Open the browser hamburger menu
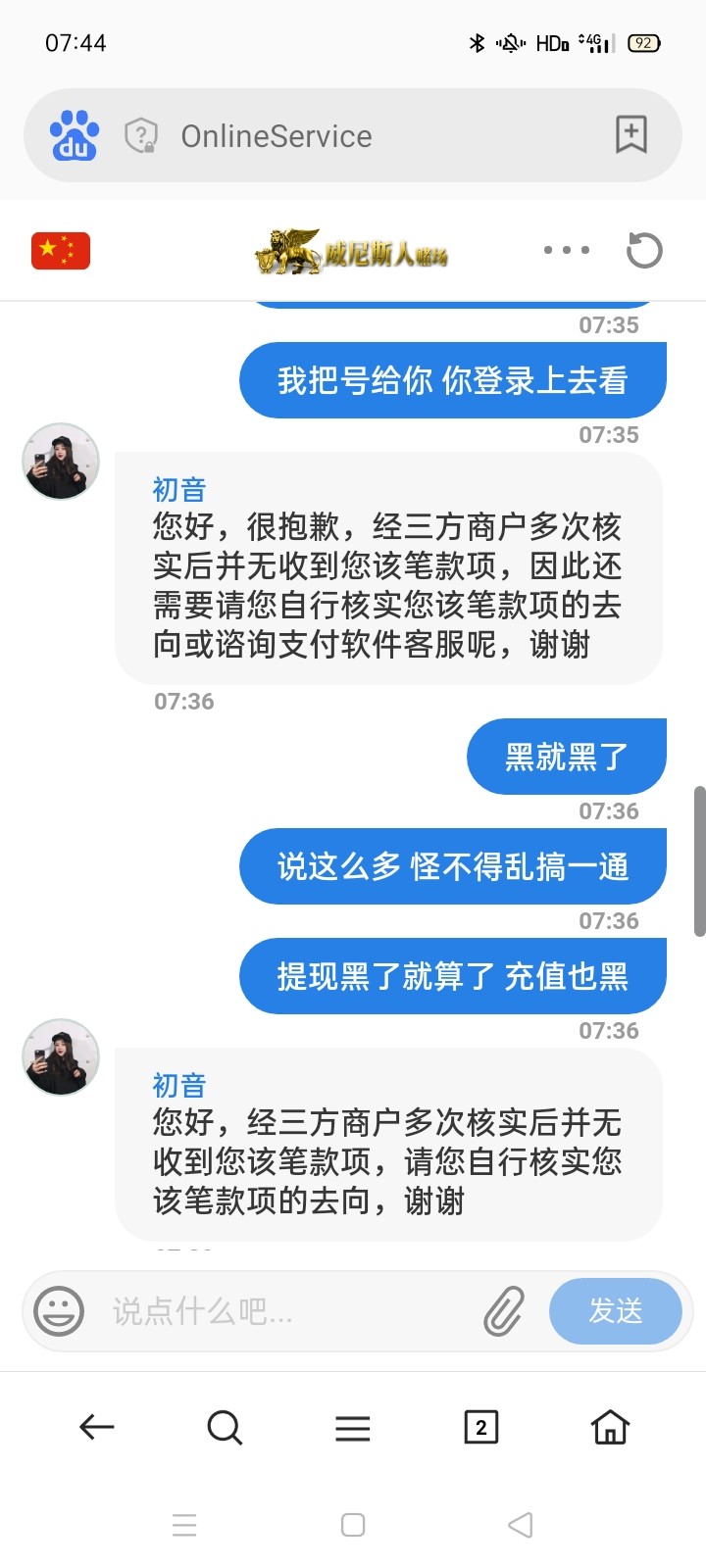 coord(353,1428)
